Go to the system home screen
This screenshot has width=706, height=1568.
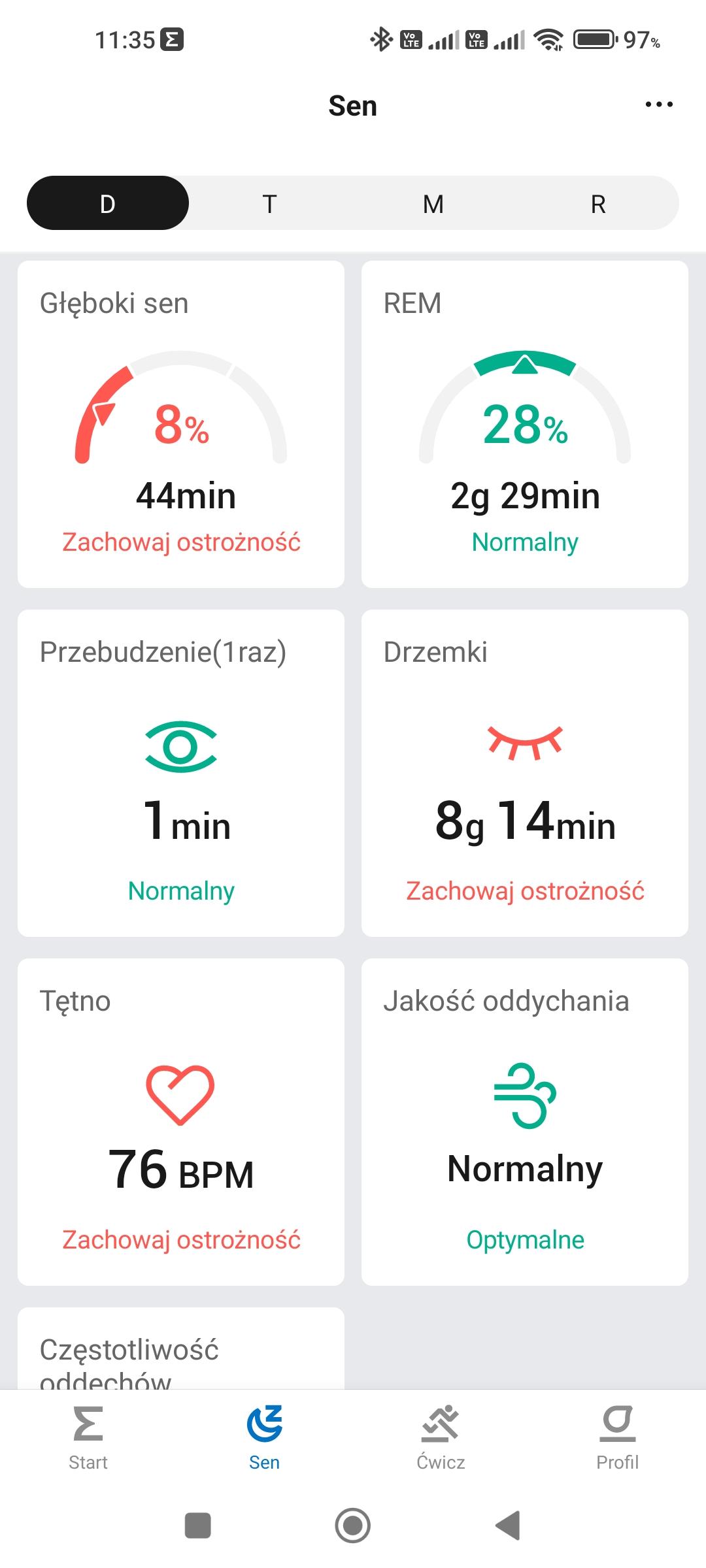point(353,1526)
